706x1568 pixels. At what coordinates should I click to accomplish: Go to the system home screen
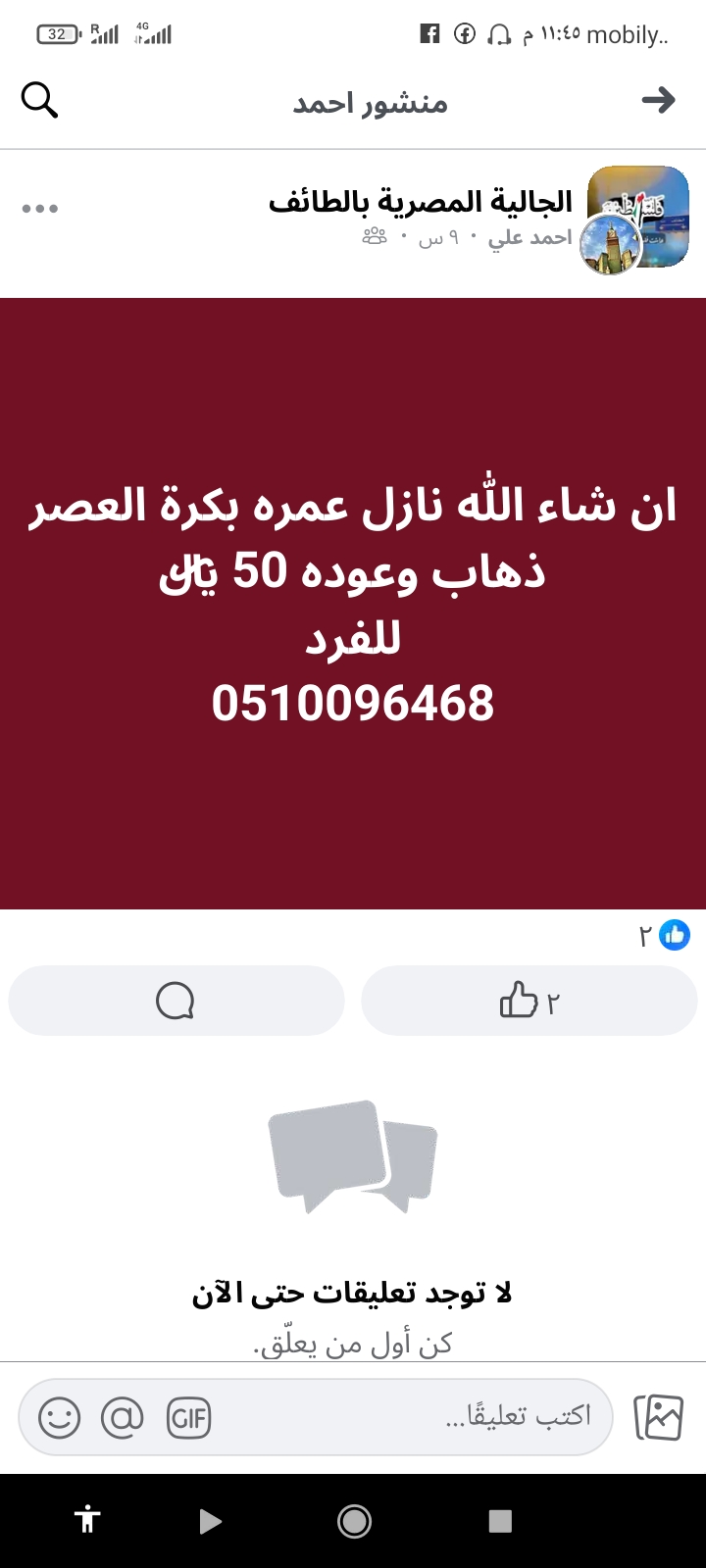click(x=354, y=1521)
